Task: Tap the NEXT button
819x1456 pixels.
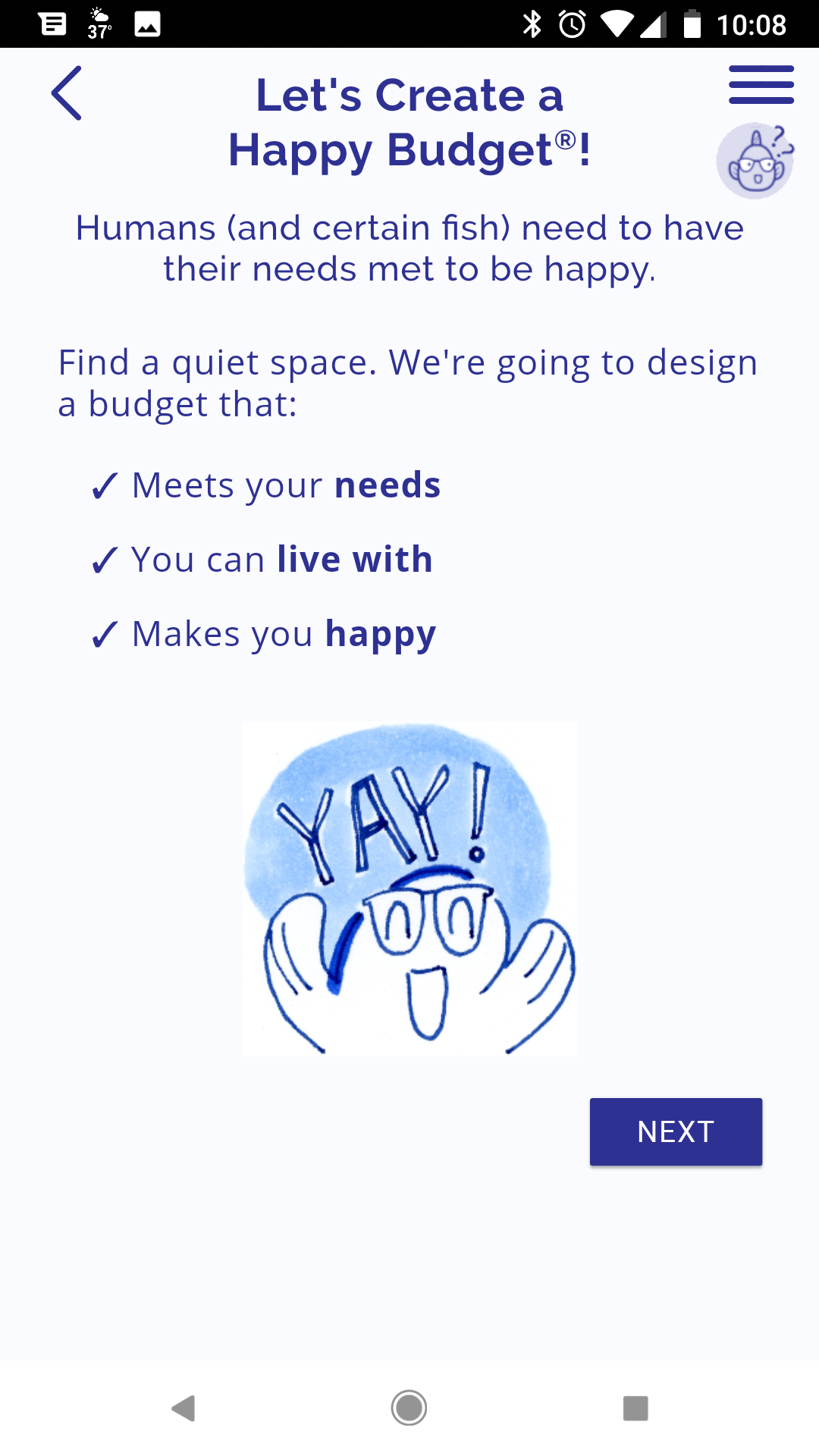Action: tap(676, 1131)
